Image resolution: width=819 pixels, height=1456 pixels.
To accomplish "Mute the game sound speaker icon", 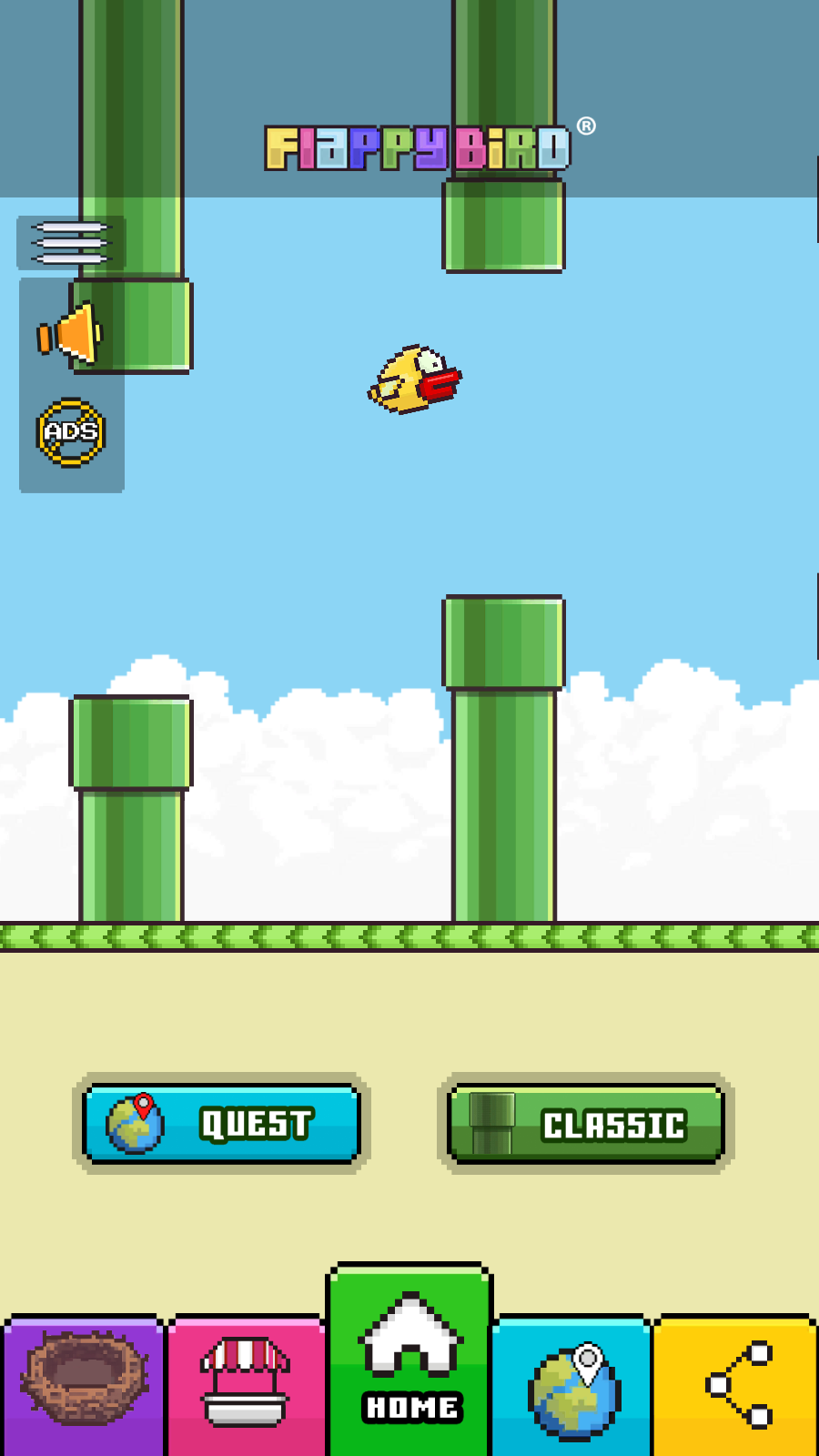I will [70, 335].
